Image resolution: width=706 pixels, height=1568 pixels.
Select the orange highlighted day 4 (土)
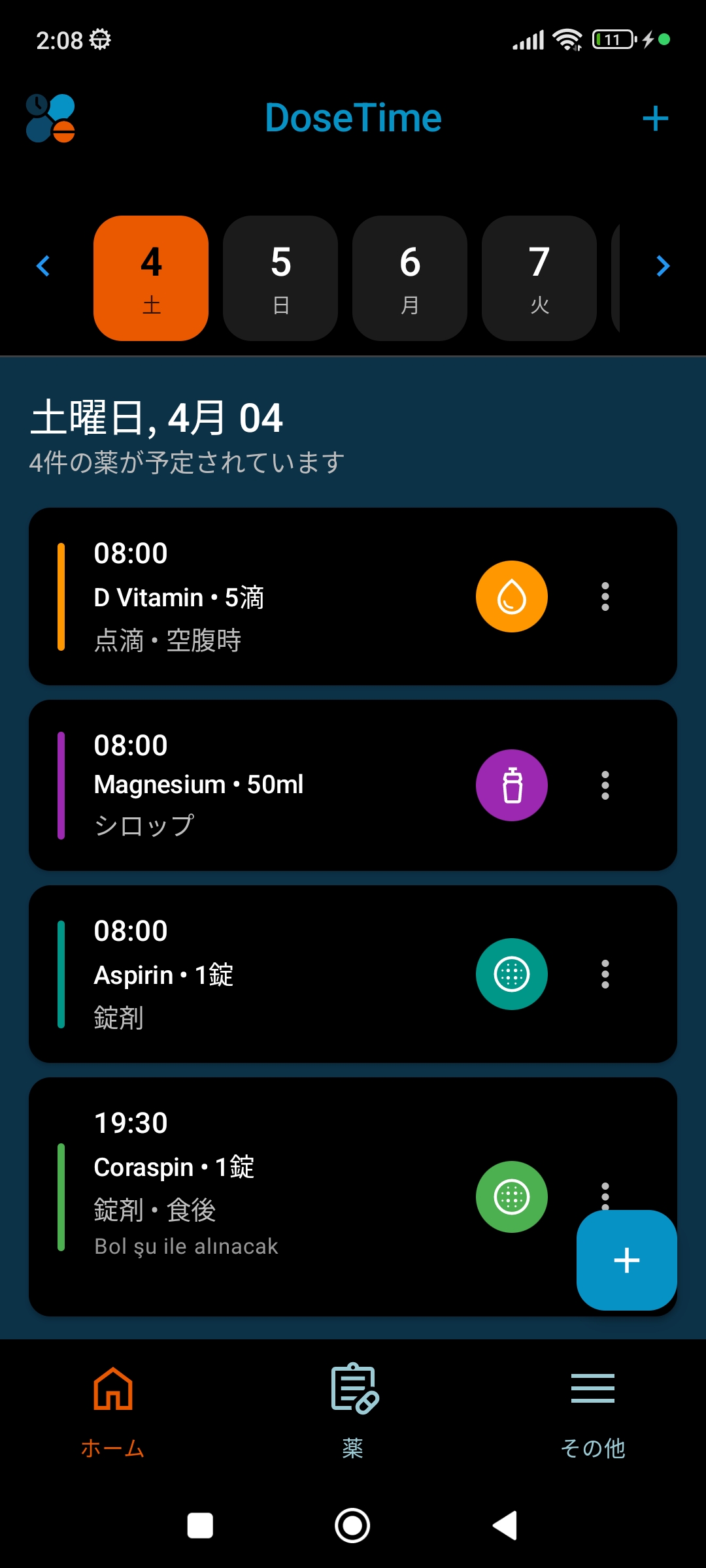150,278
